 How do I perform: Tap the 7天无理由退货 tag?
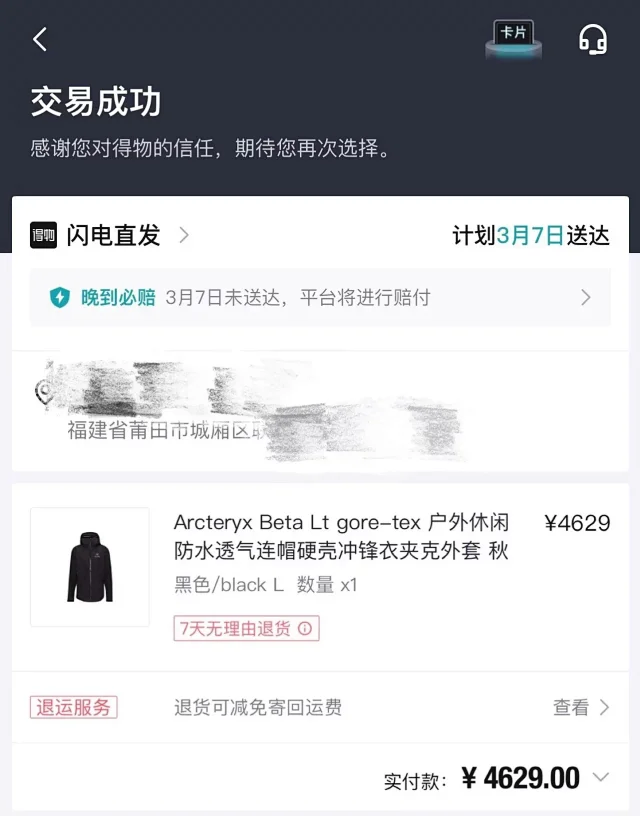click(x=246, y=628)
